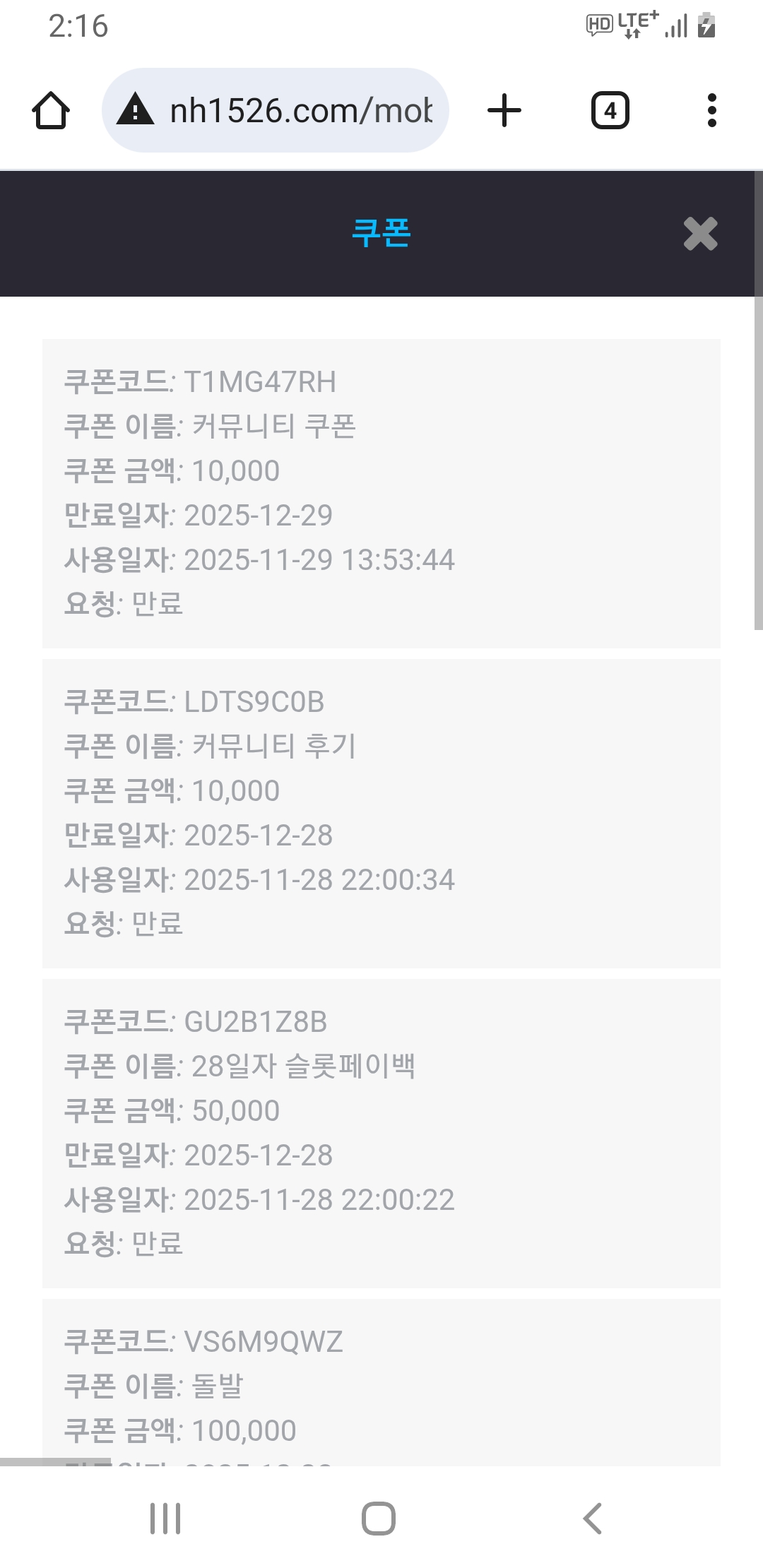Select coupon code T1MG47RH

(x=261, y=383)
